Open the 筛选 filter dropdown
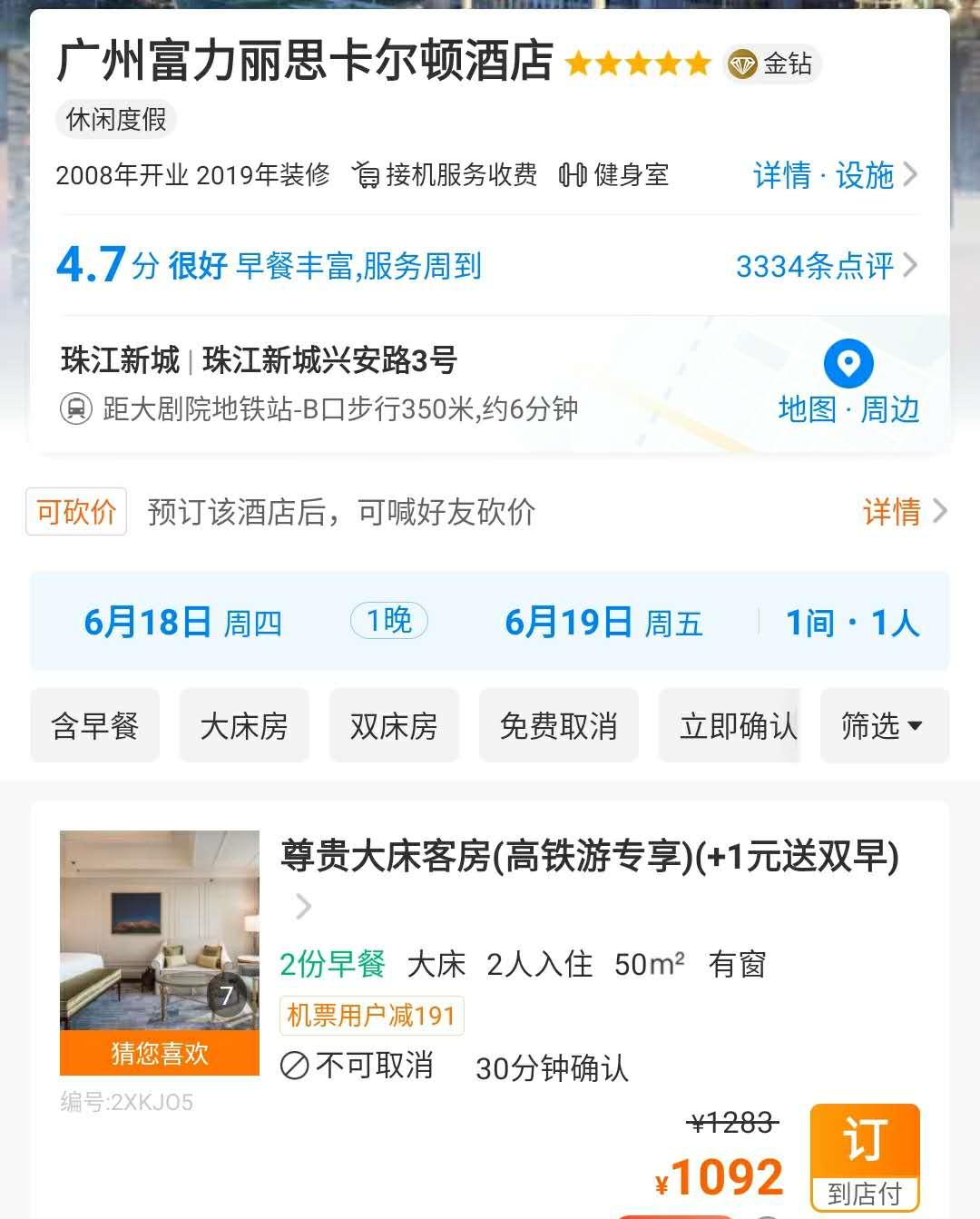The image size is (980, 1219). pyautogui.click(x=885, y=725)
